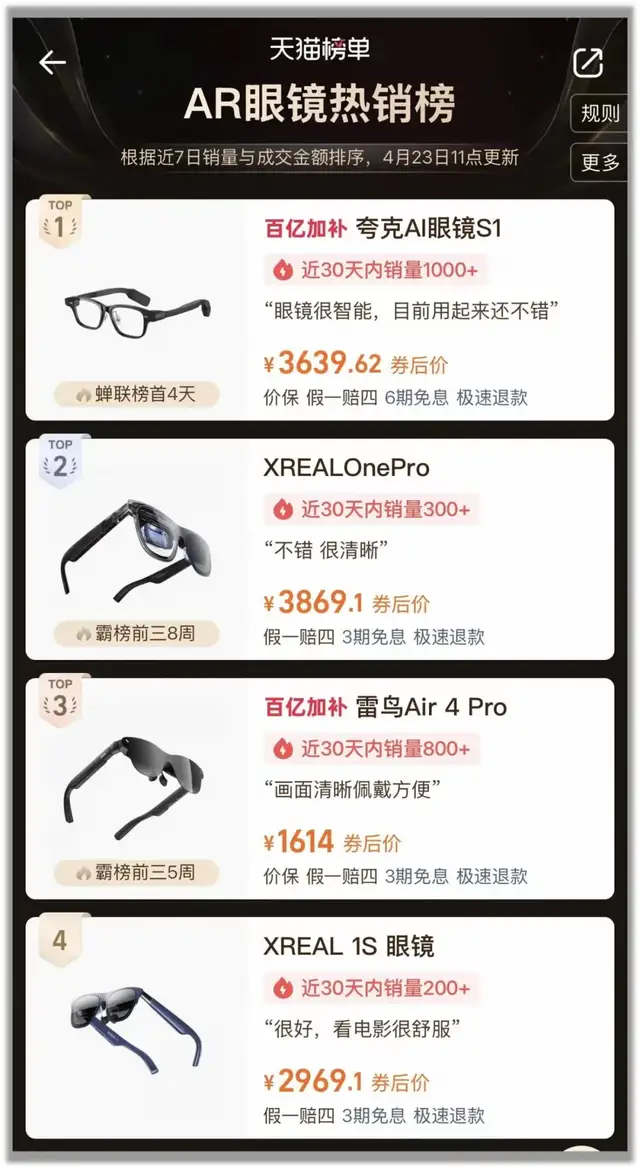Open the 规则 rules button
This screenshot has height=1169, width=640.
click(600, 113)
